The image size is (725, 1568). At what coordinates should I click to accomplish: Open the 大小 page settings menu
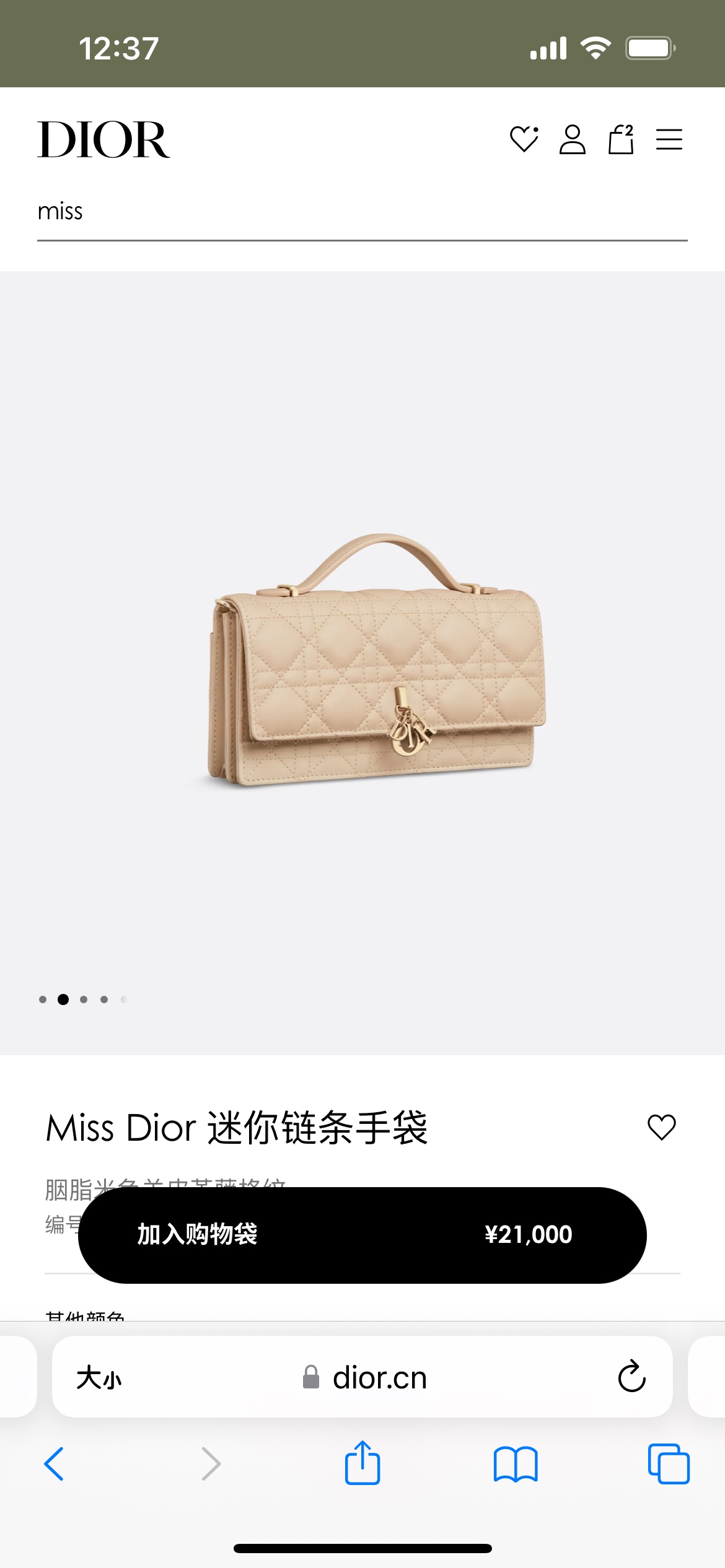pyautogui.click(x=99, y=1378)
